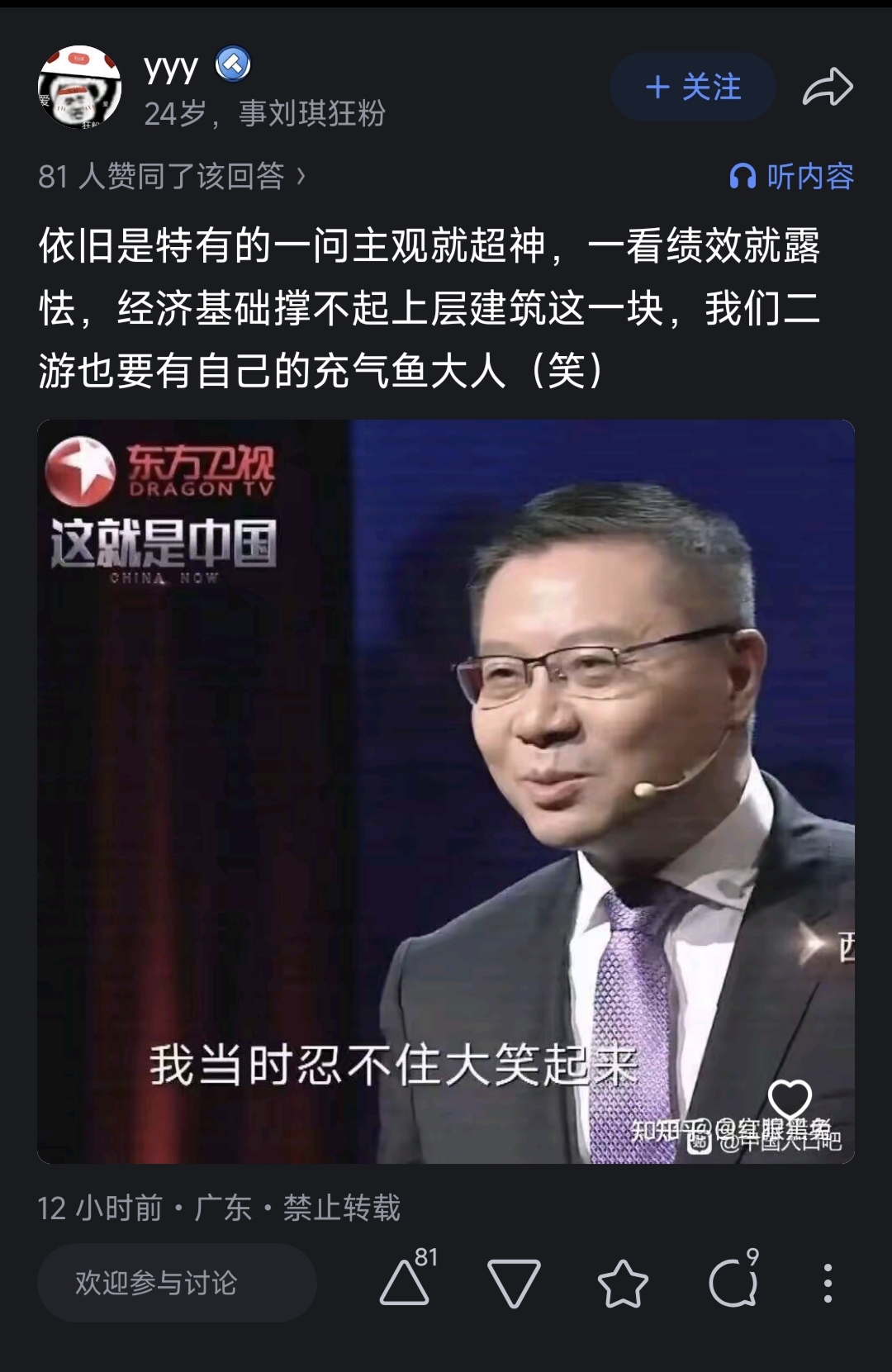Open the 9 comments
The height and width of the screenshot is (1372, 892).
coord(733,1282)
